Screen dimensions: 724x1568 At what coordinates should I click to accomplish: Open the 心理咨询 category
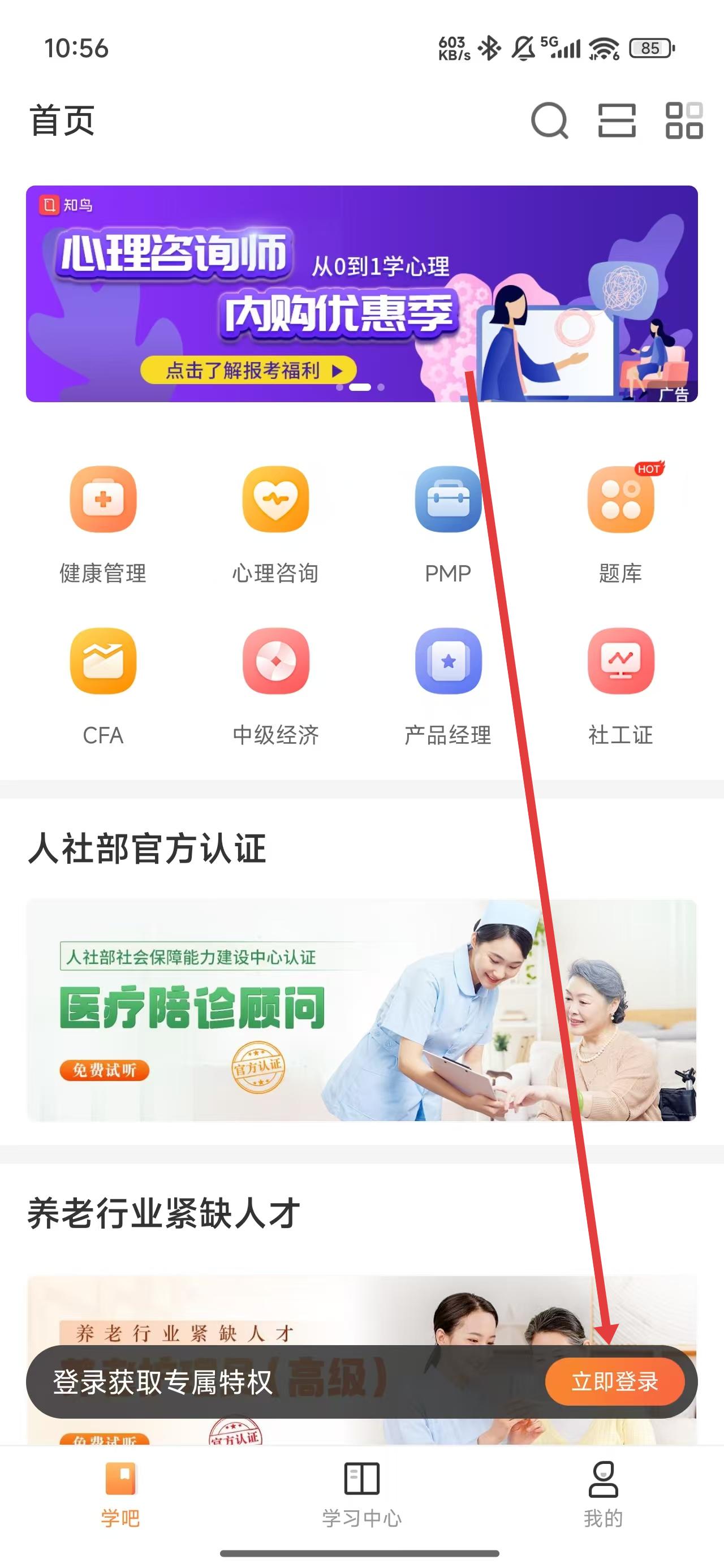tap(275, 524)
